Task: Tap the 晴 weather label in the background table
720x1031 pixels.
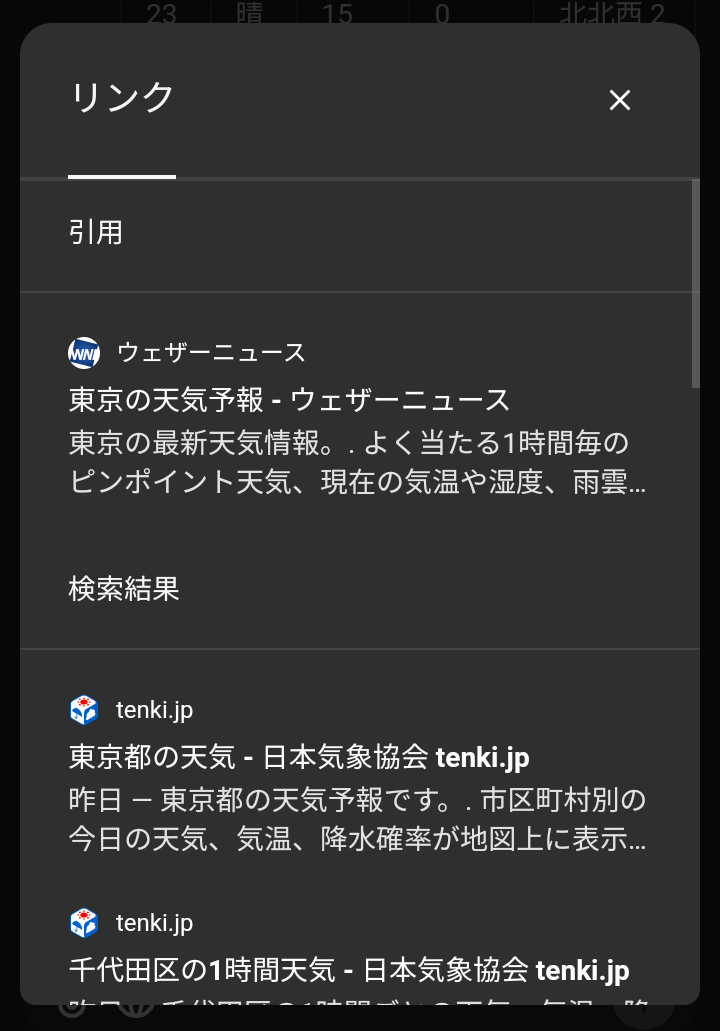Action: (x=250, y=14)
